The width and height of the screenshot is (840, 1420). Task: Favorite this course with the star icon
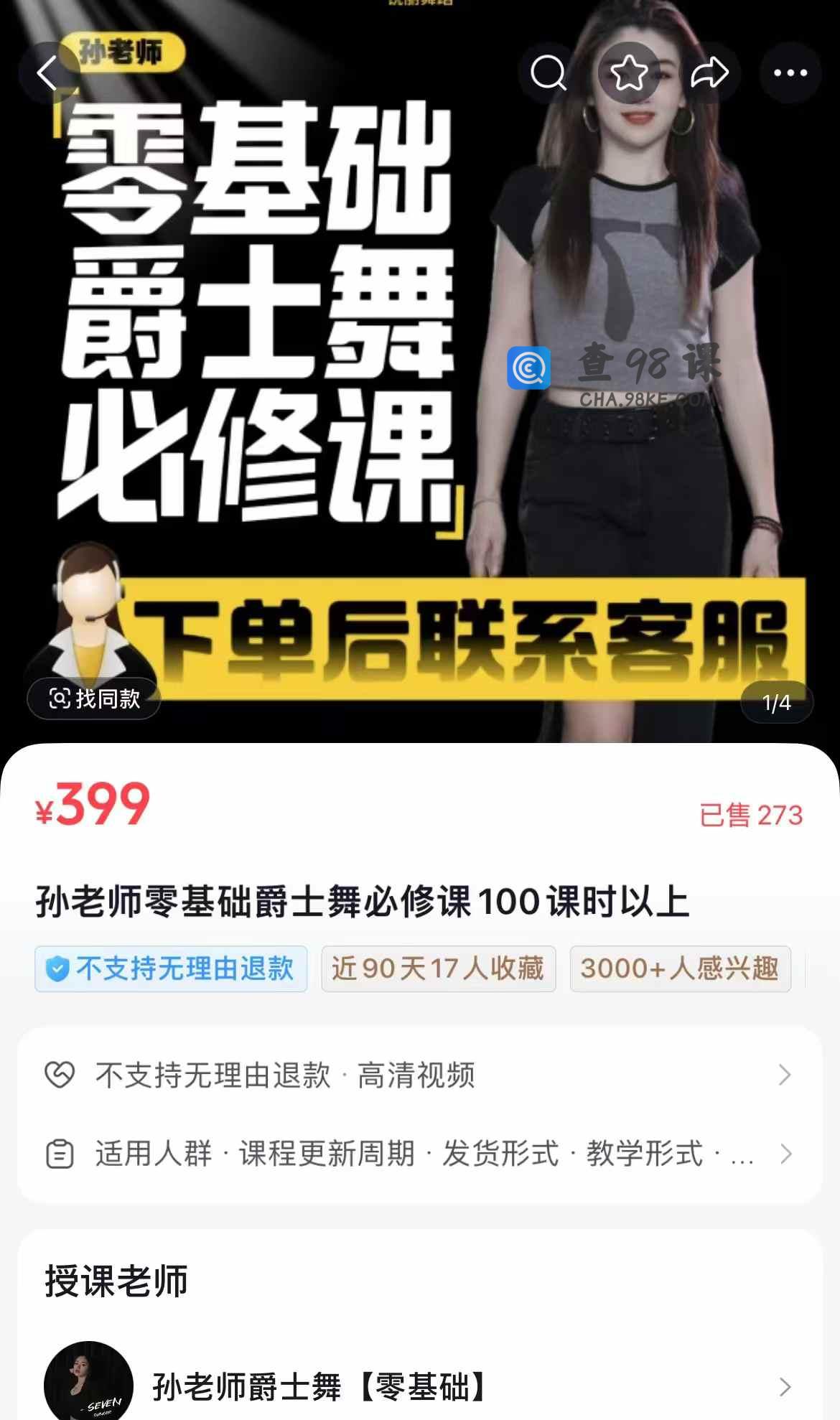click(x=630, y=73)
